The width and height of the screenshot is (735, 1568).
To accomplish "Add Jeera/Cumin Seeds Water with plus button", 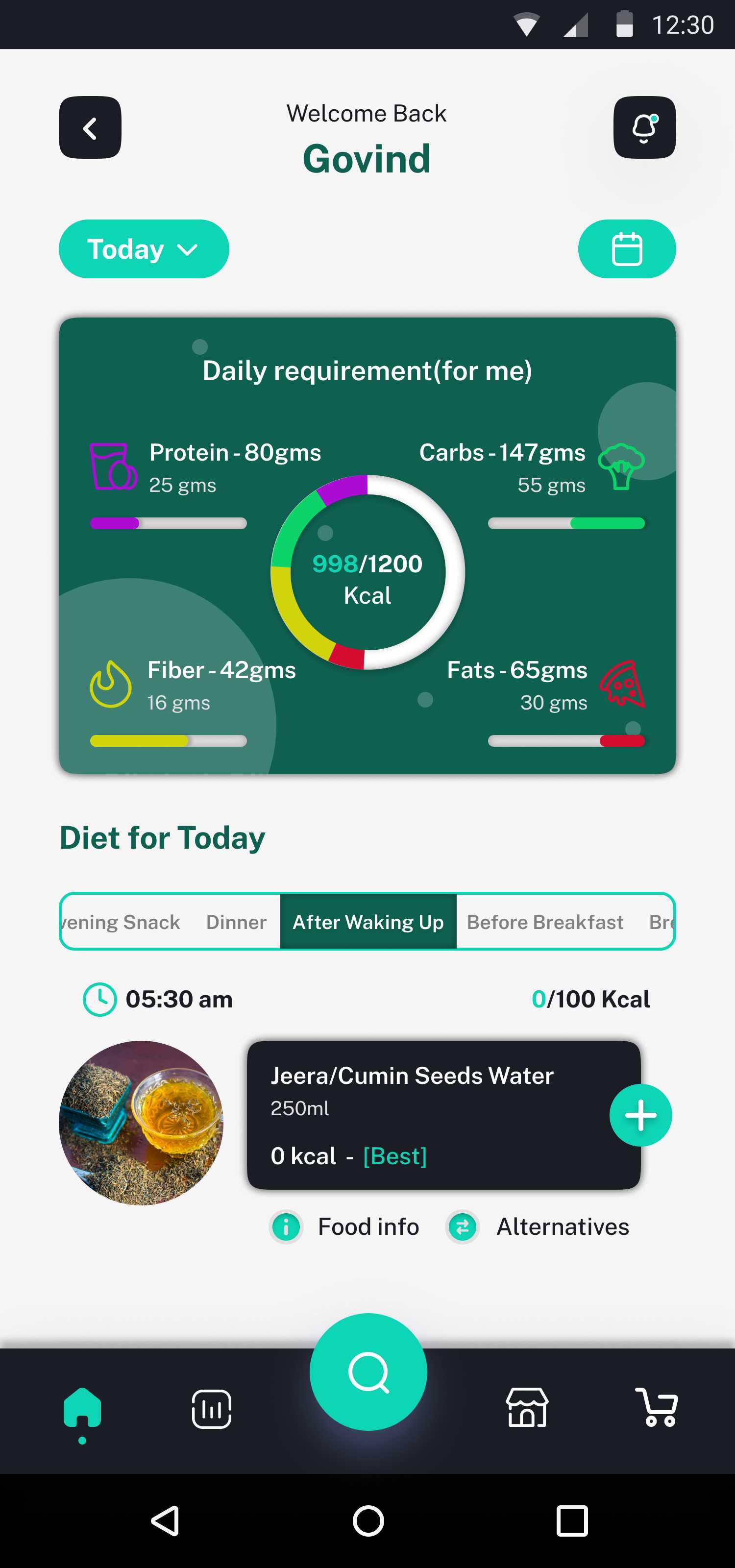I will point(641,1115).
